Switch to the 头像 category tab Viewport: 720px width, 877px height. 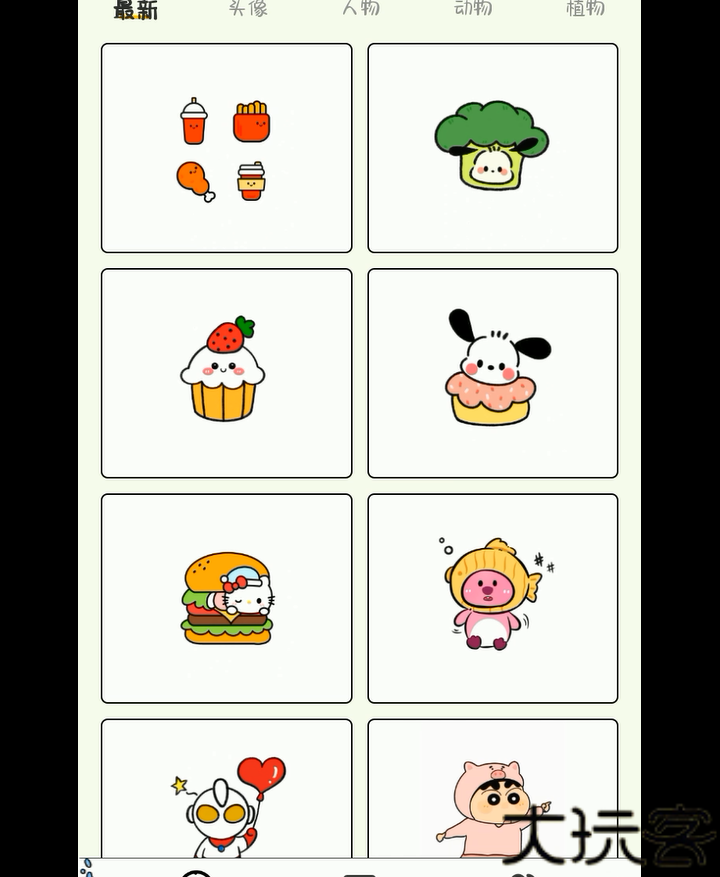247,10
